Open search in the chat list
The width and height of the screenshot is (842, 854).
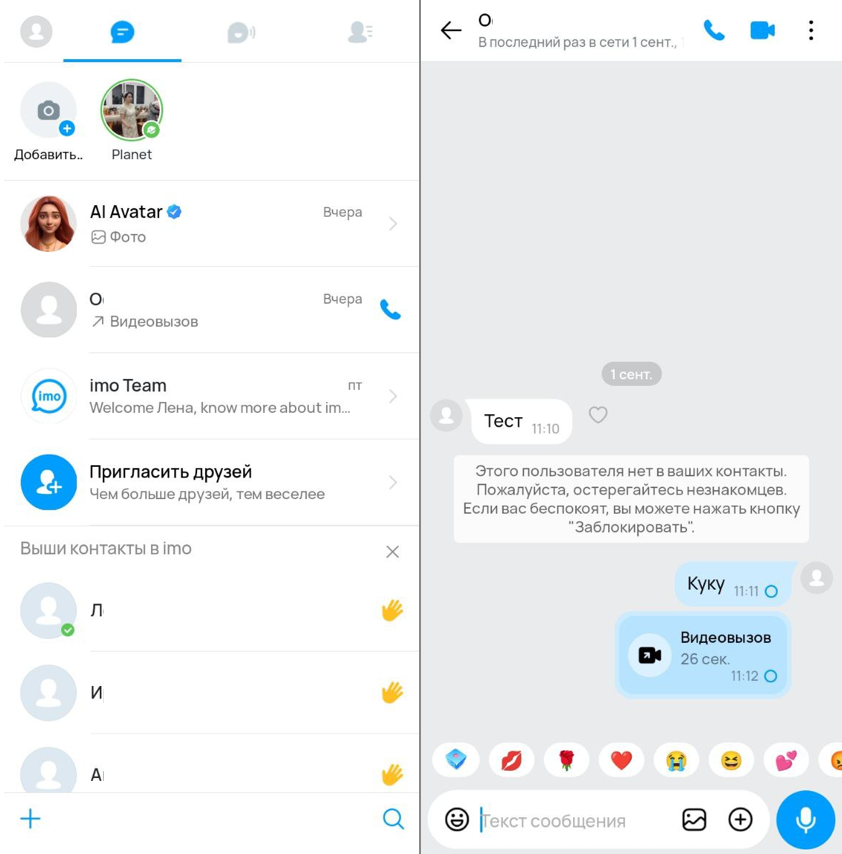point(393,819)
